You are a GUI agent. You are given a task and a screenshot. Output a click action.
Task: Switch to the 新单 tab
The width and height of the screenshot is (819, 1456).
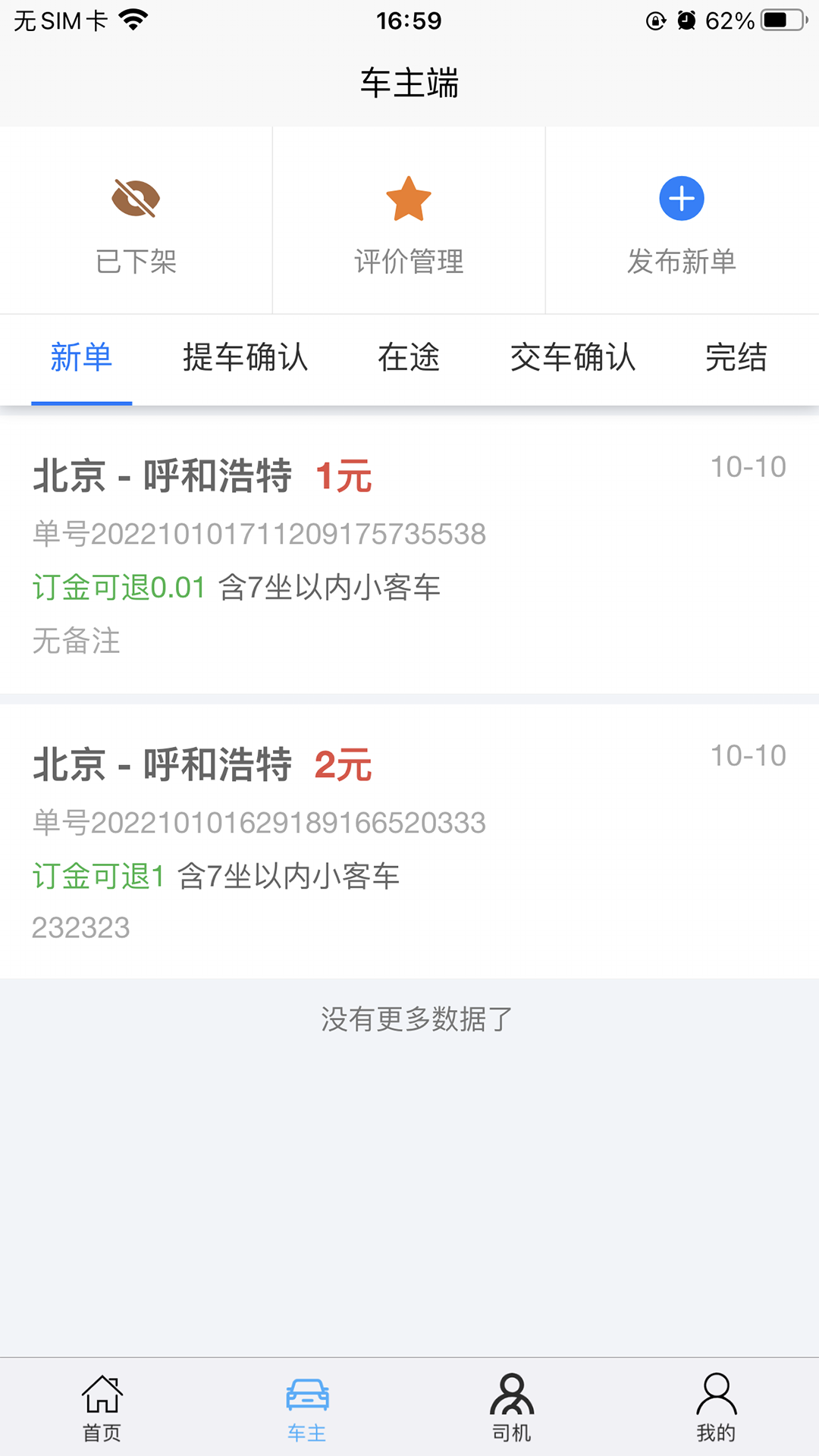tap(82, 358)
